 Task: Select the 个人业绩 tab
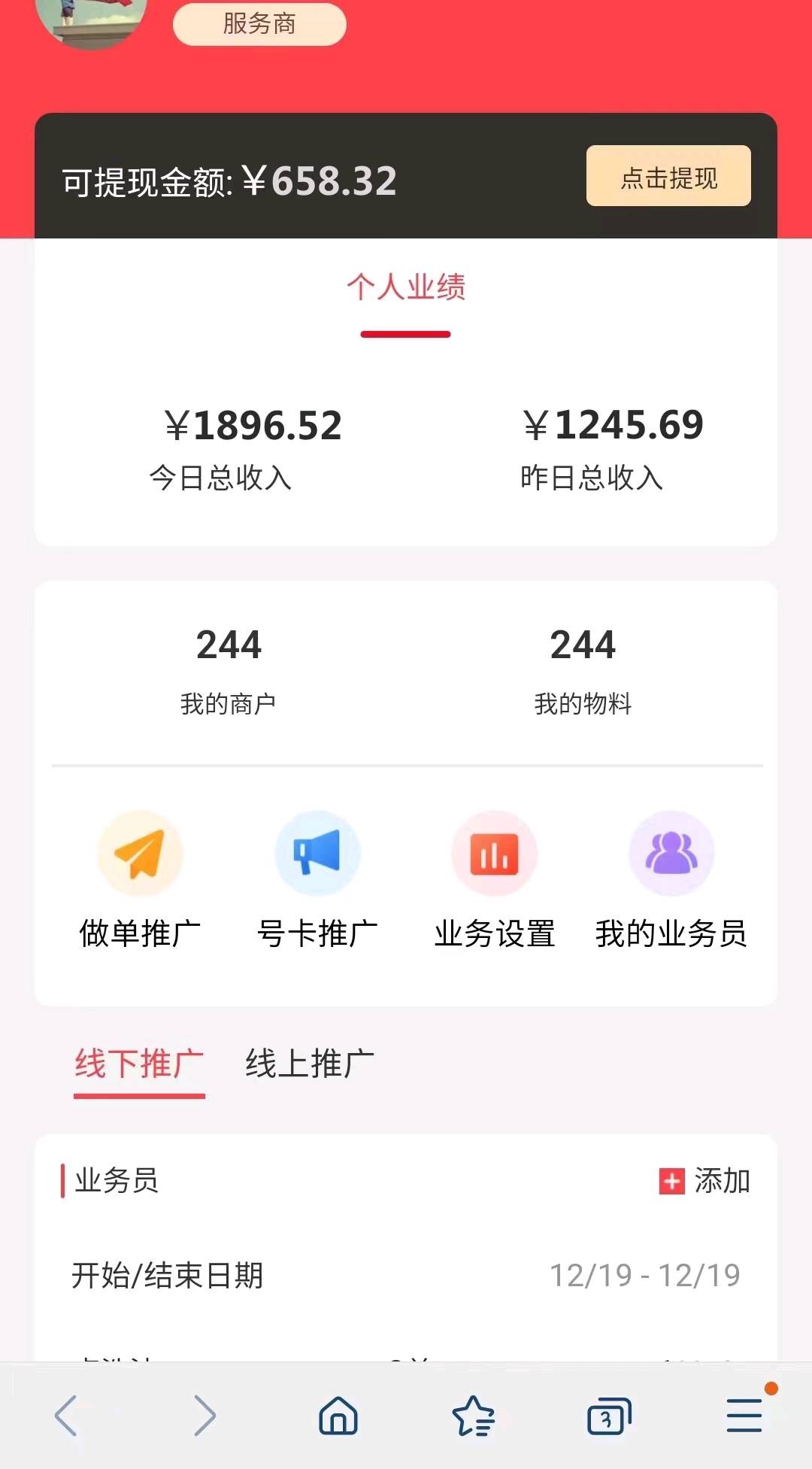[x=406, y=287]
